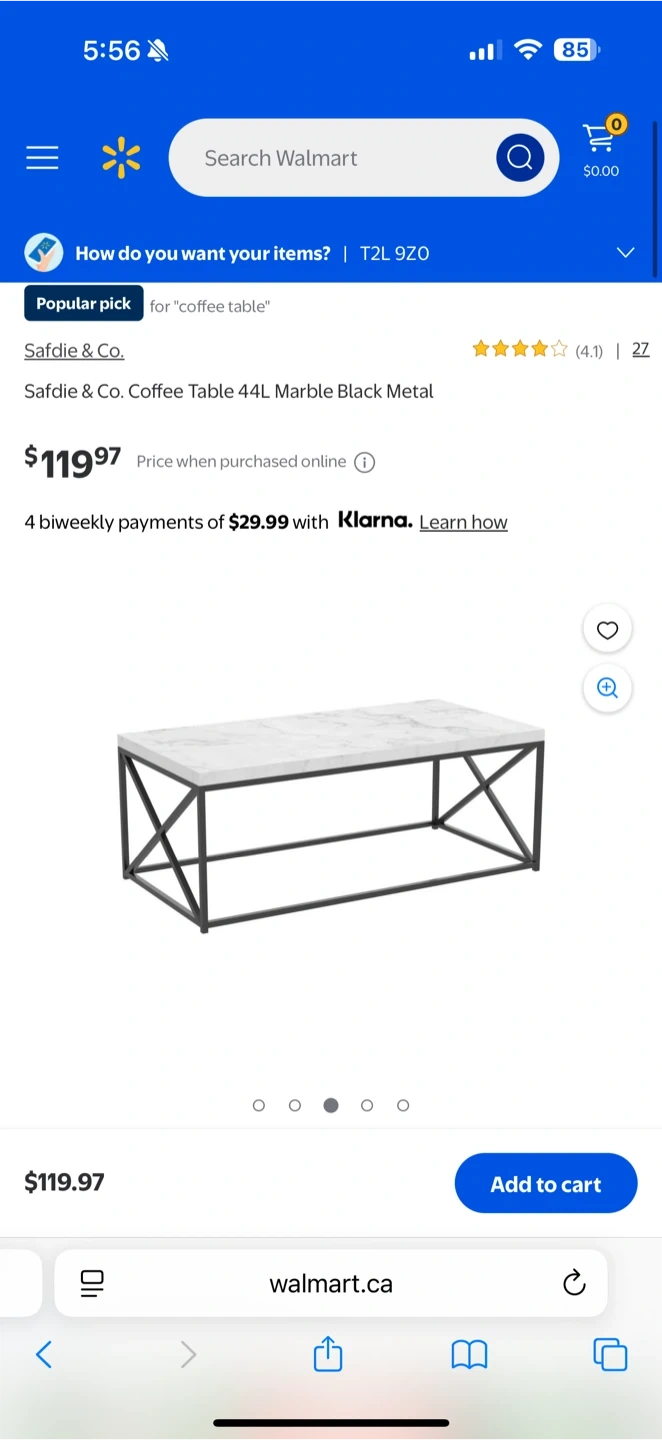Open the hamburger menu

coord(42,158)
